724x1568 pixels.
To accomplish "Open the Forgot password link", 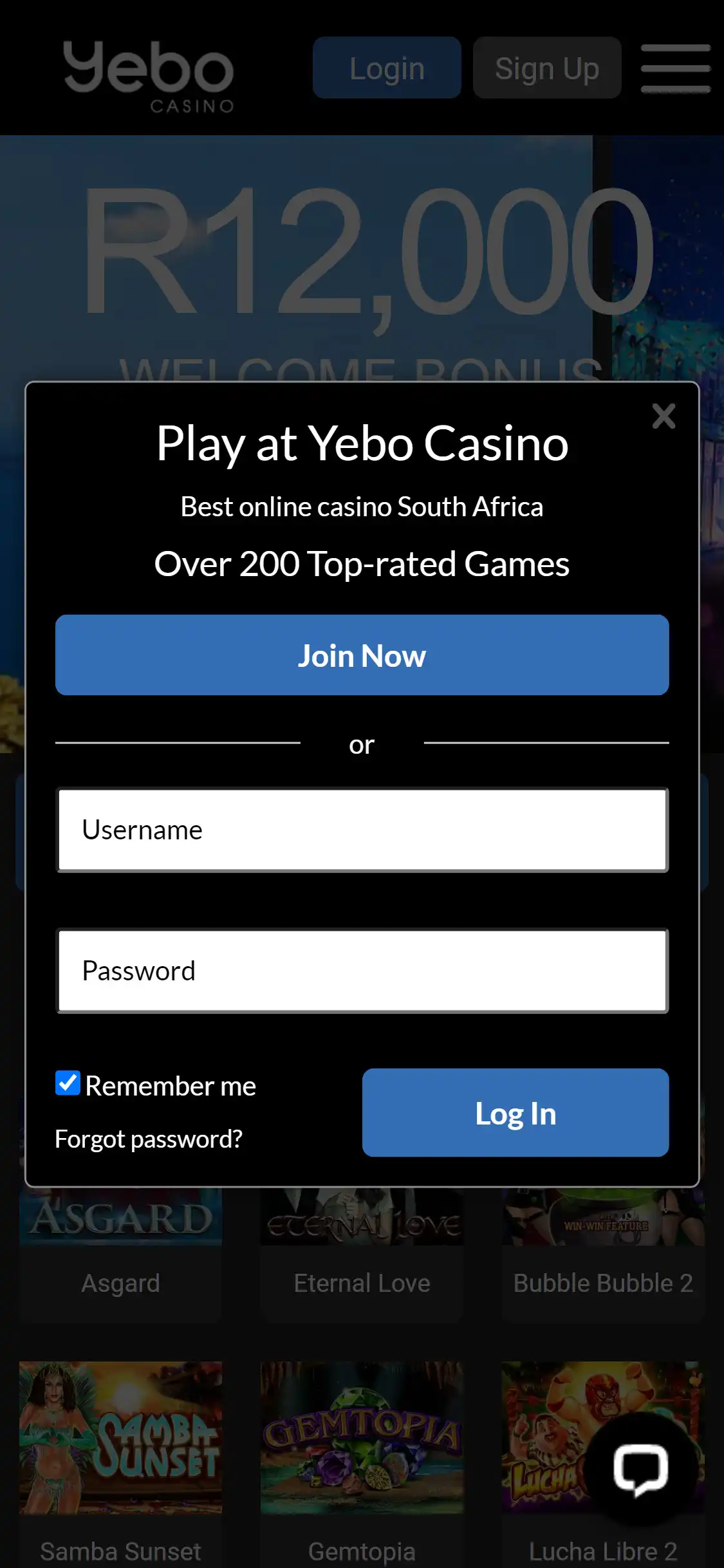I will pyautogui.click(x=149, y=1139).
